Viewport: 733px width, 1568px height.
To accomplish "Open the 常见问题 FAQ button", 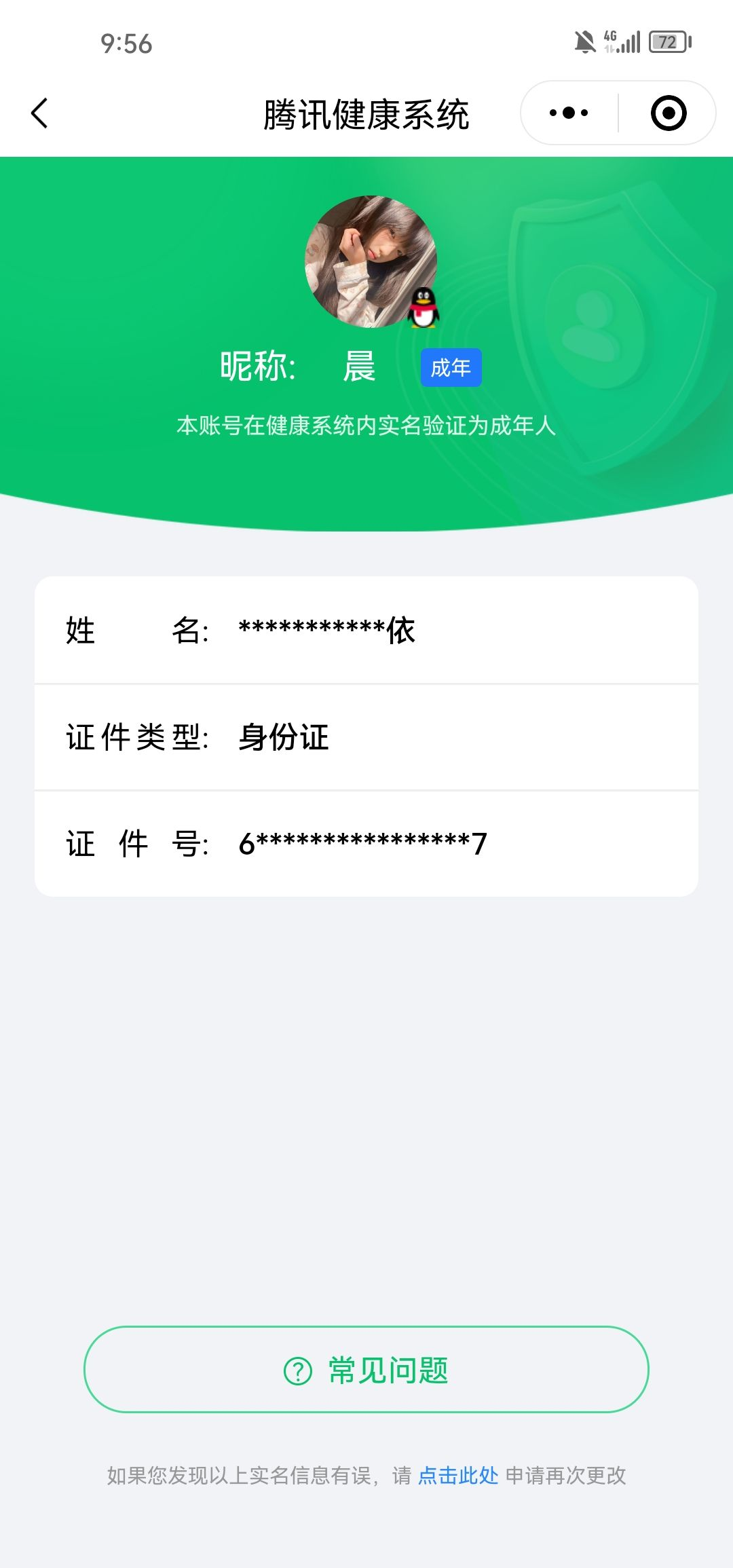I will click(x=366, y=1370).
